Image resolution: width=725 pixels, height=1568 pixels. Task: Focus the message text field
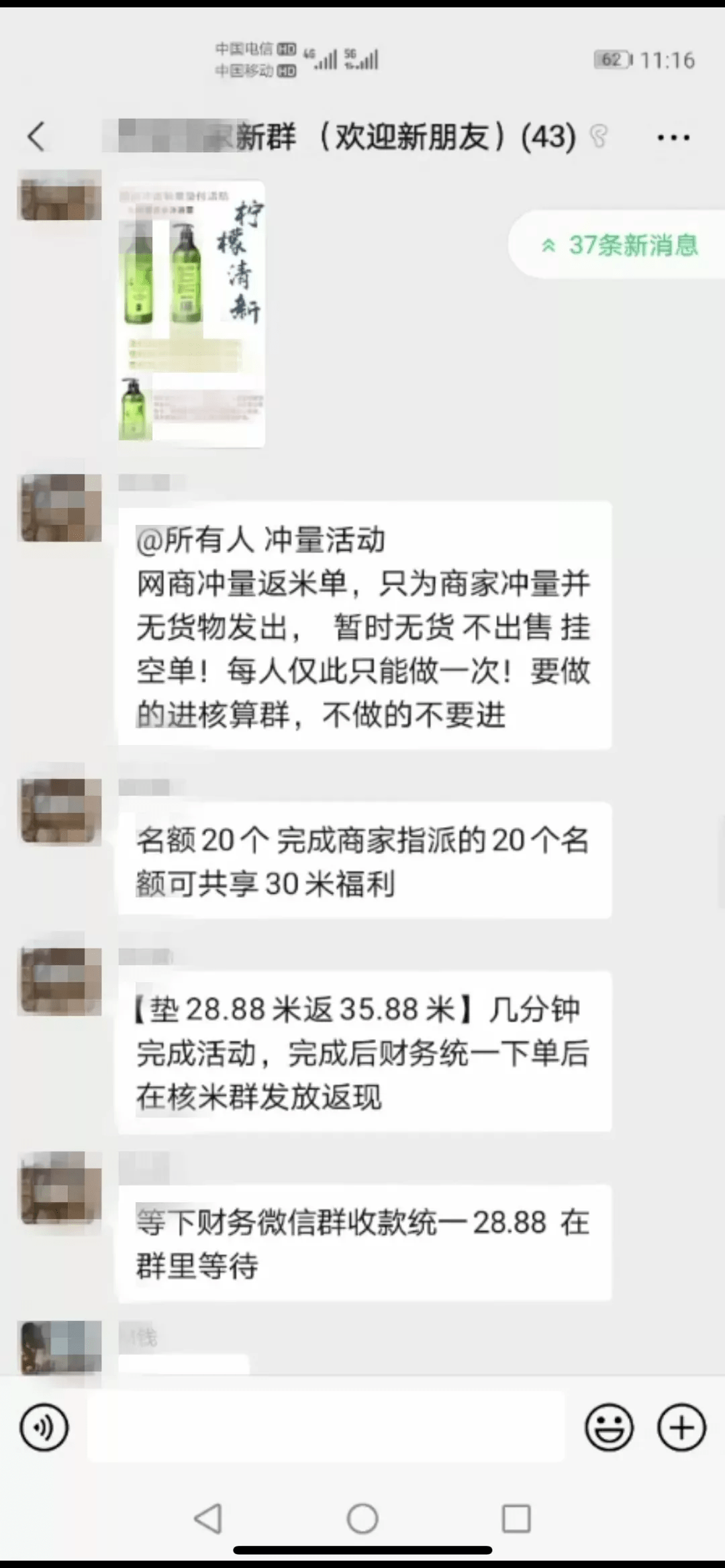click(326, 1426)
